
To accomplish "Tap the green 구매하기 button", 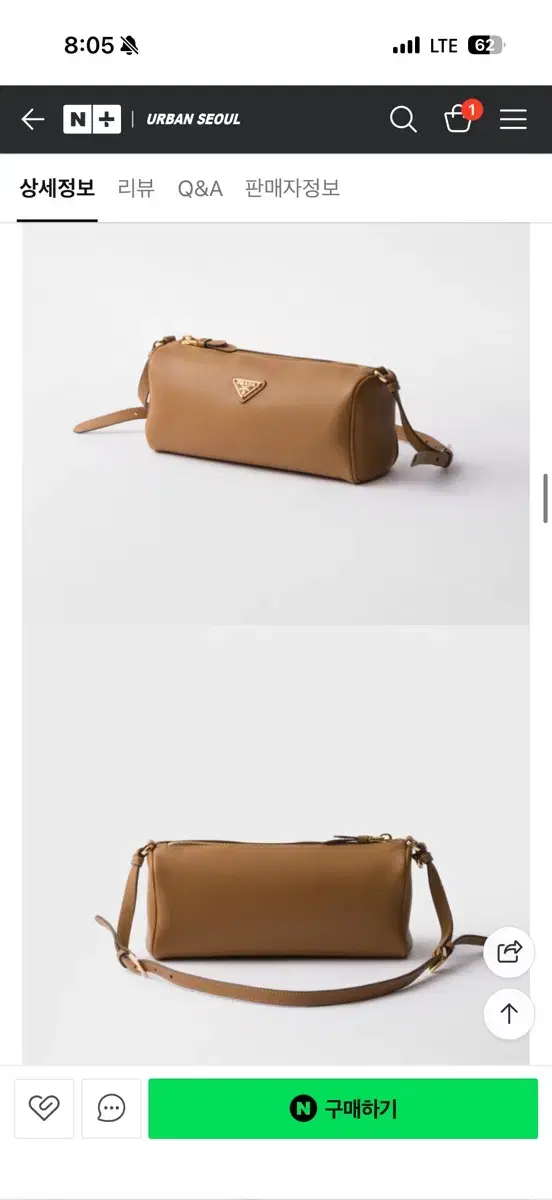I will [x=343, y=1108].
